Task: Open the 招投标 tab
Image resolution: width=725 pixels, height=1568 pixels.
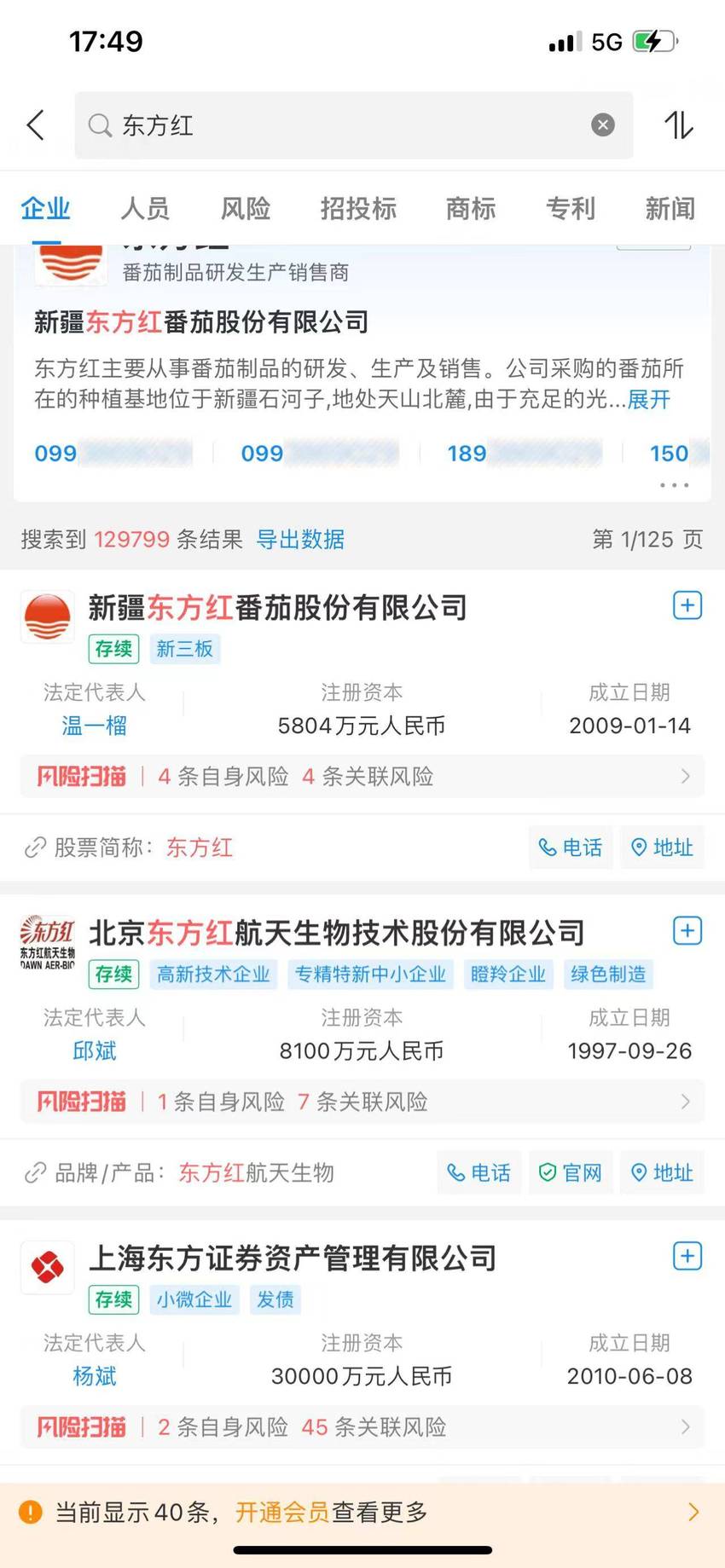Action: 358,208
